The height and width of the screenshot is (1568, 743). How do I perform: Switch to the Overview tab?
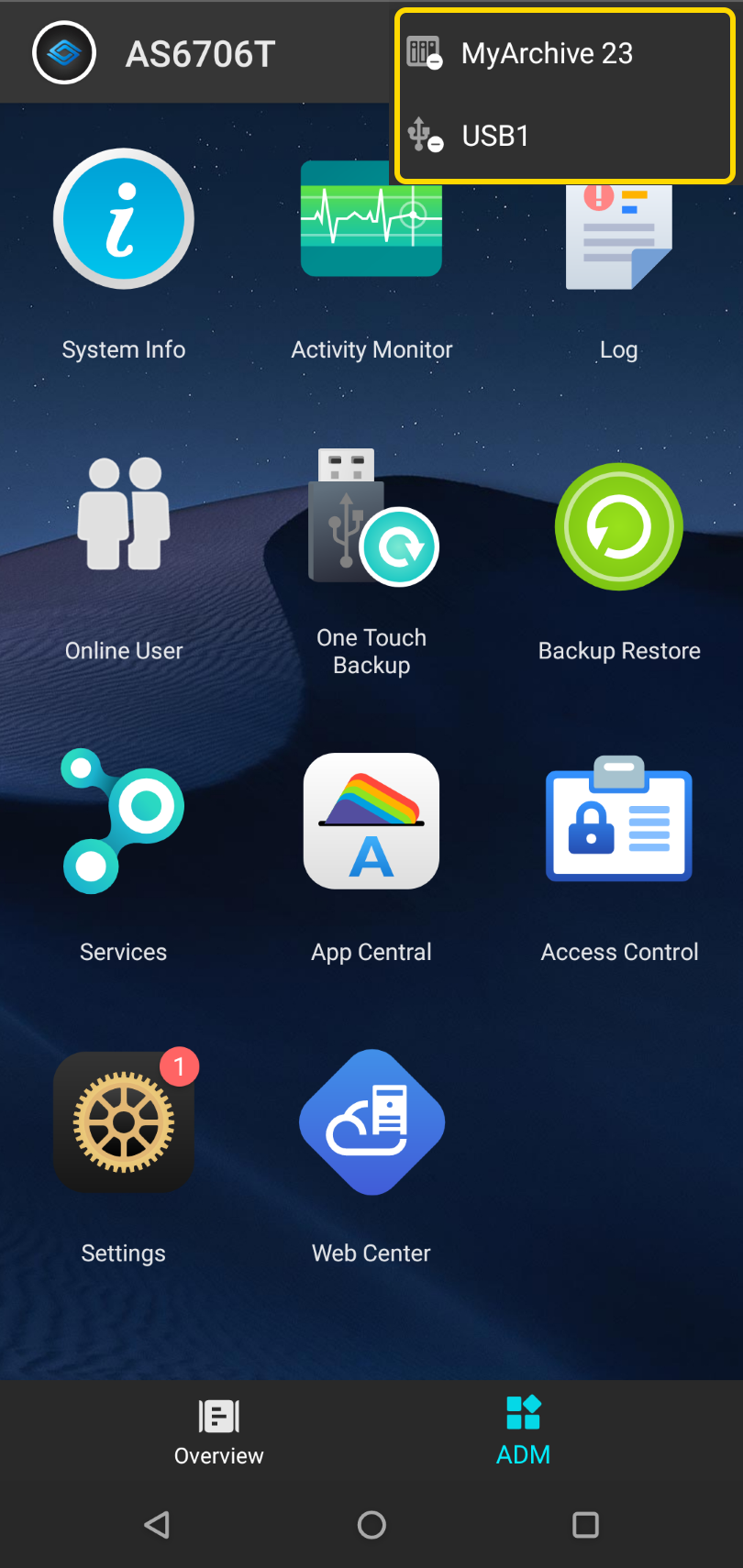point(219,1430)
